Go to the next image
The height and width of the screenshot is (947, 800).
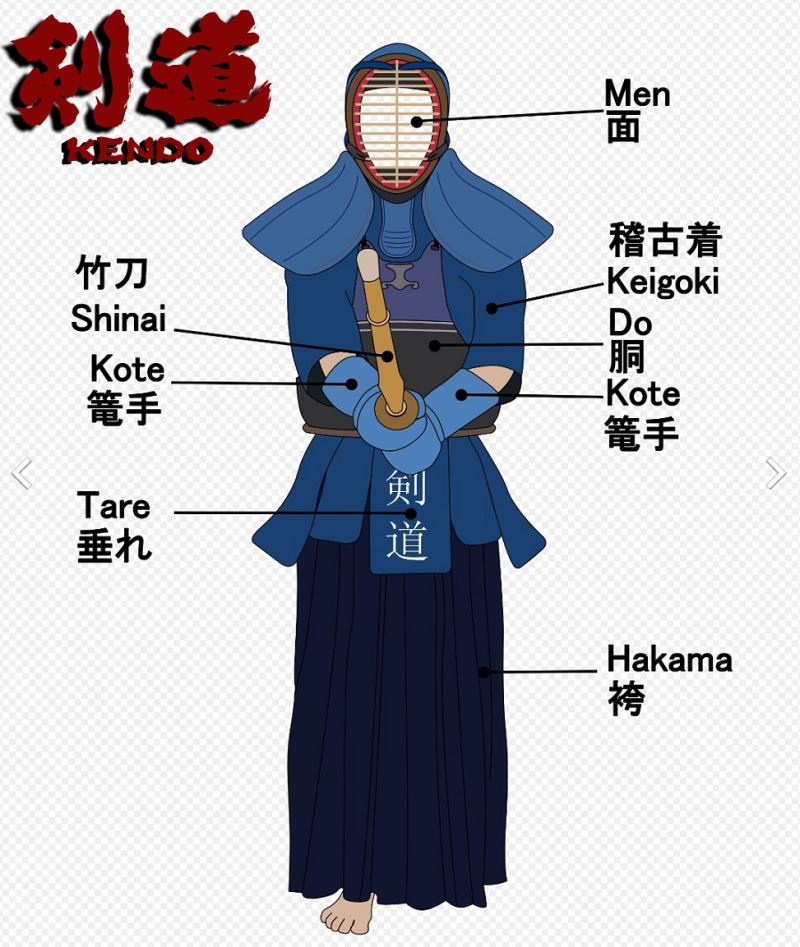[776, 473]
